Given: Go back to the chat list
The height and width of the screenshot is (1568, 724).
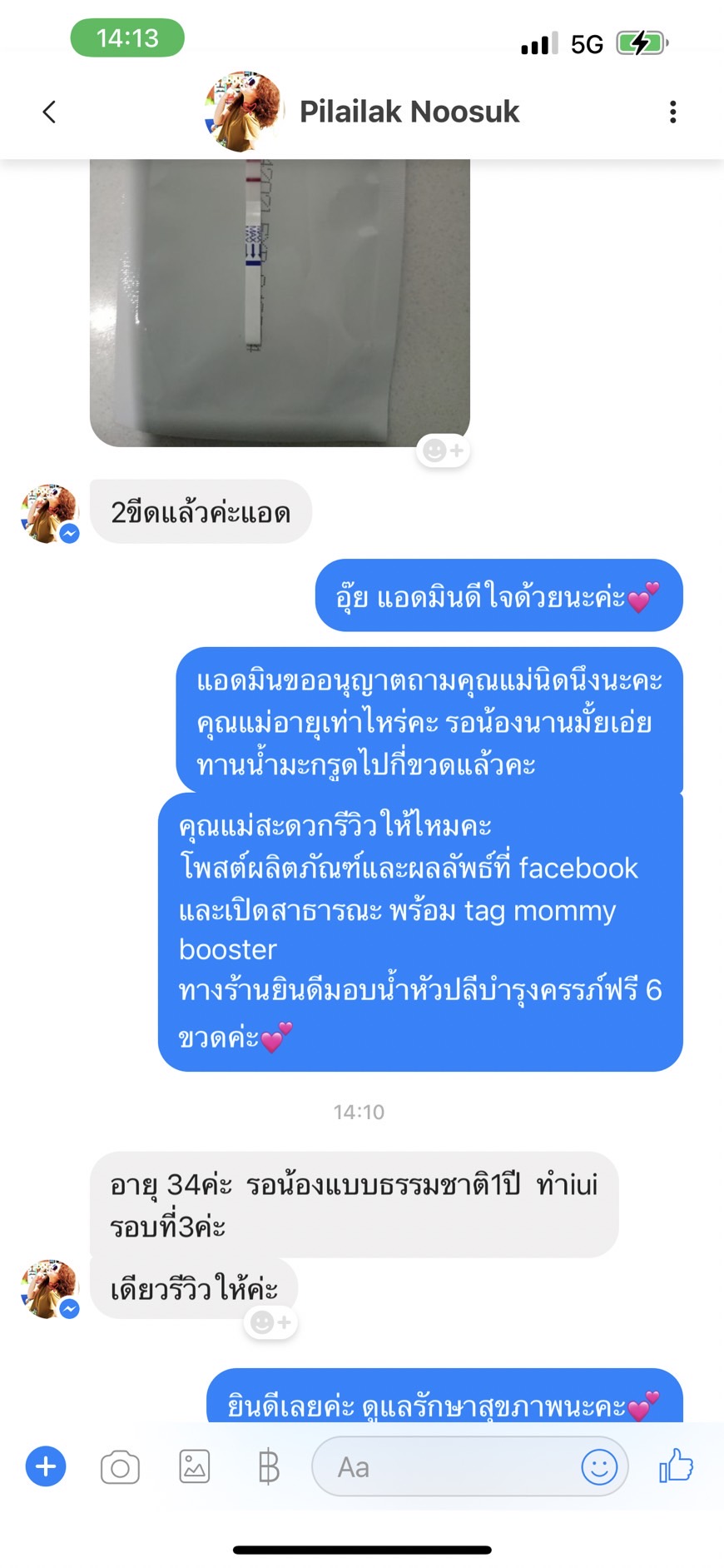Looking at the screenshot, I should [49, 112].
